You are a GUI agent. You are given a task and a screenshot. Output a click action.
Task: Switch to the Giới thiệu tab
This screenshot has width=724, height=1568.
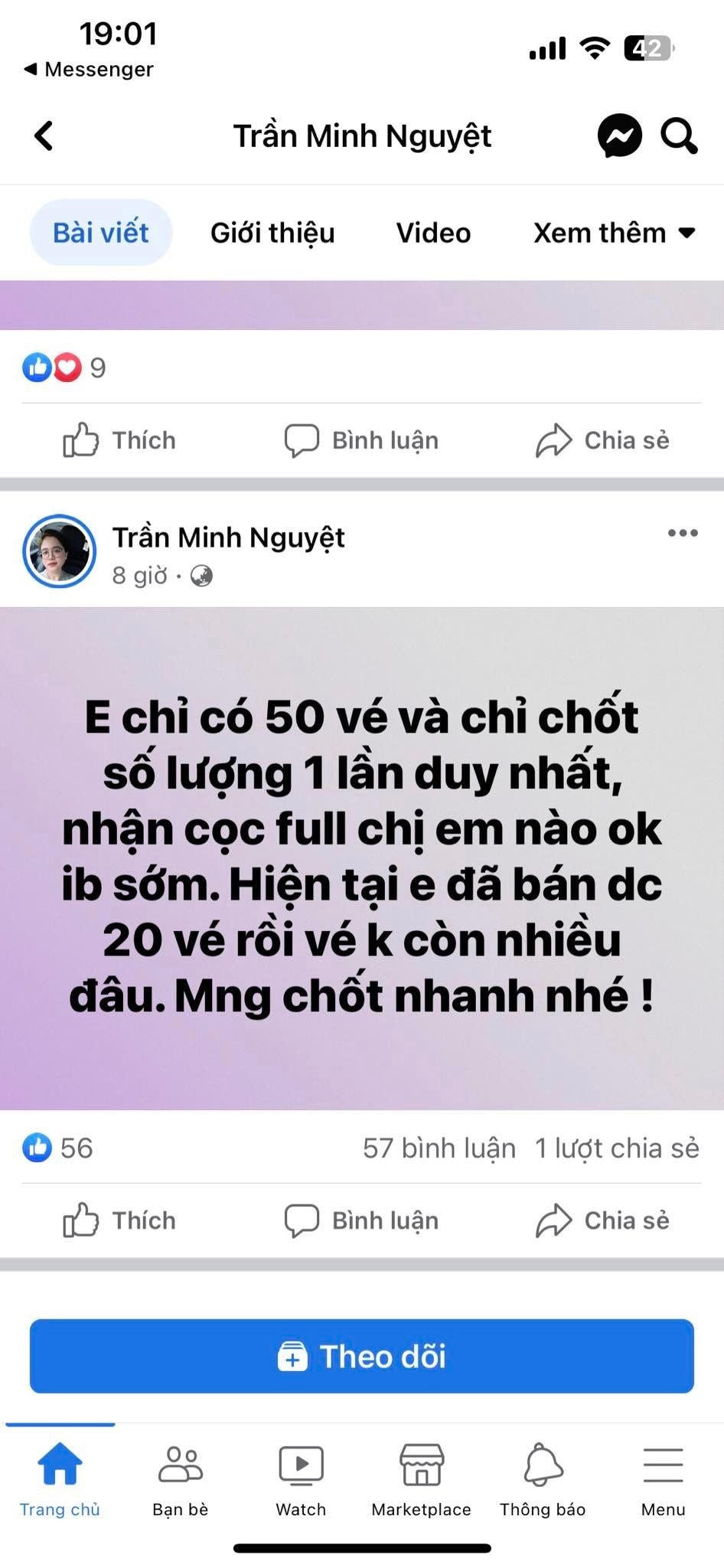tap(272, 233)
